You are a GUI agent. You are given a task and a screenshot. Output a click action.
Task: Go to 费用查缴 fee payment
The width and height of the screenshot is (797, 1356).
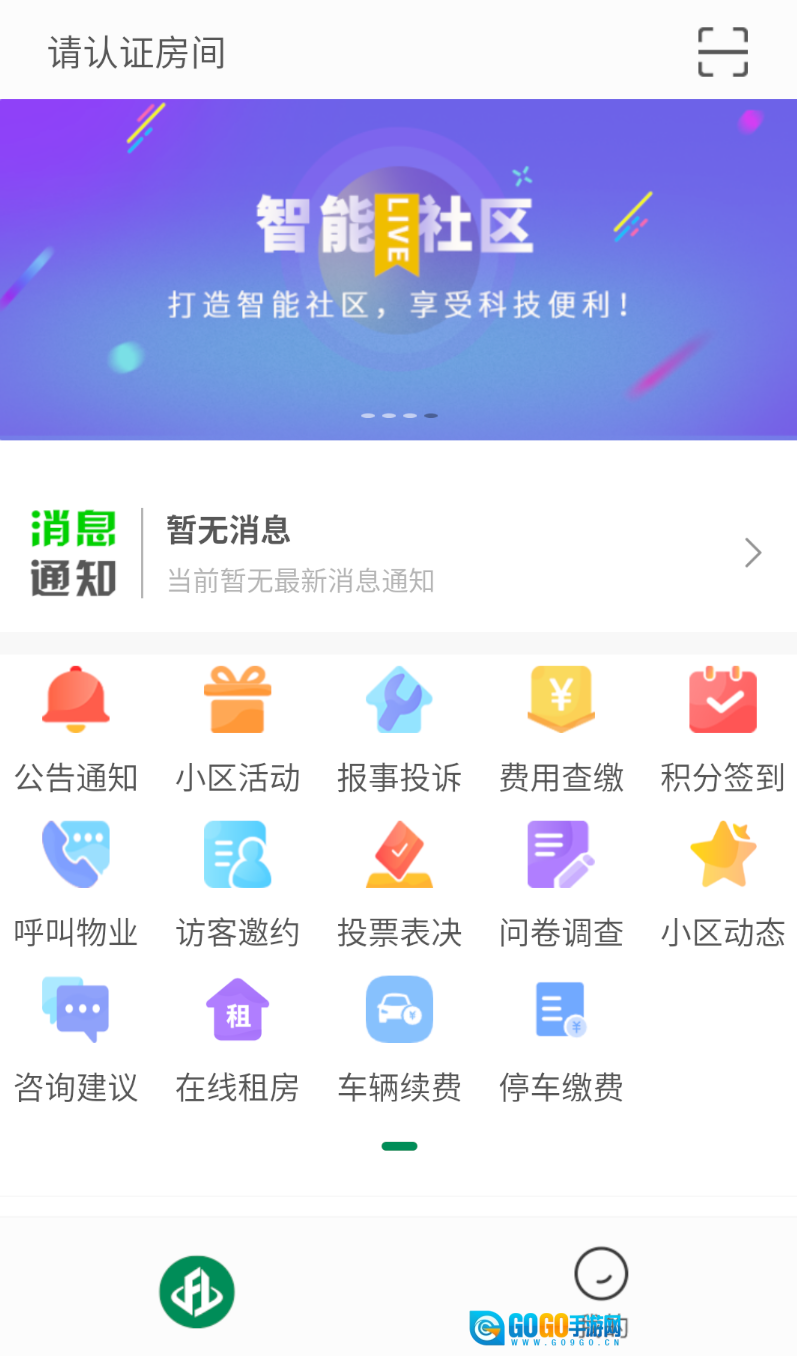tap(561, 725)
